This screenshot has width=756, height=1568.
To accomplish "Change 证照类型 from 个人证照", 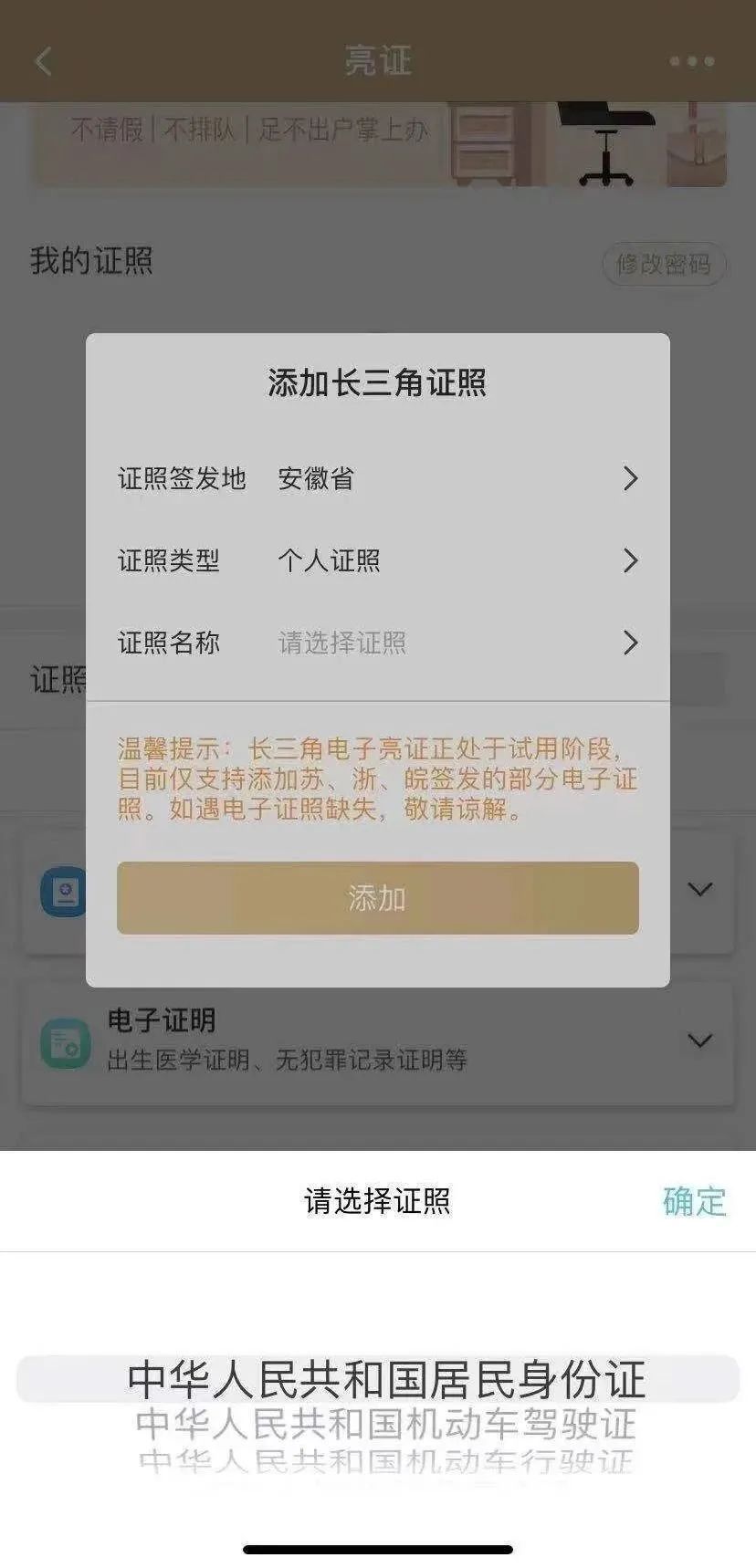I will [x=377, y=560].
